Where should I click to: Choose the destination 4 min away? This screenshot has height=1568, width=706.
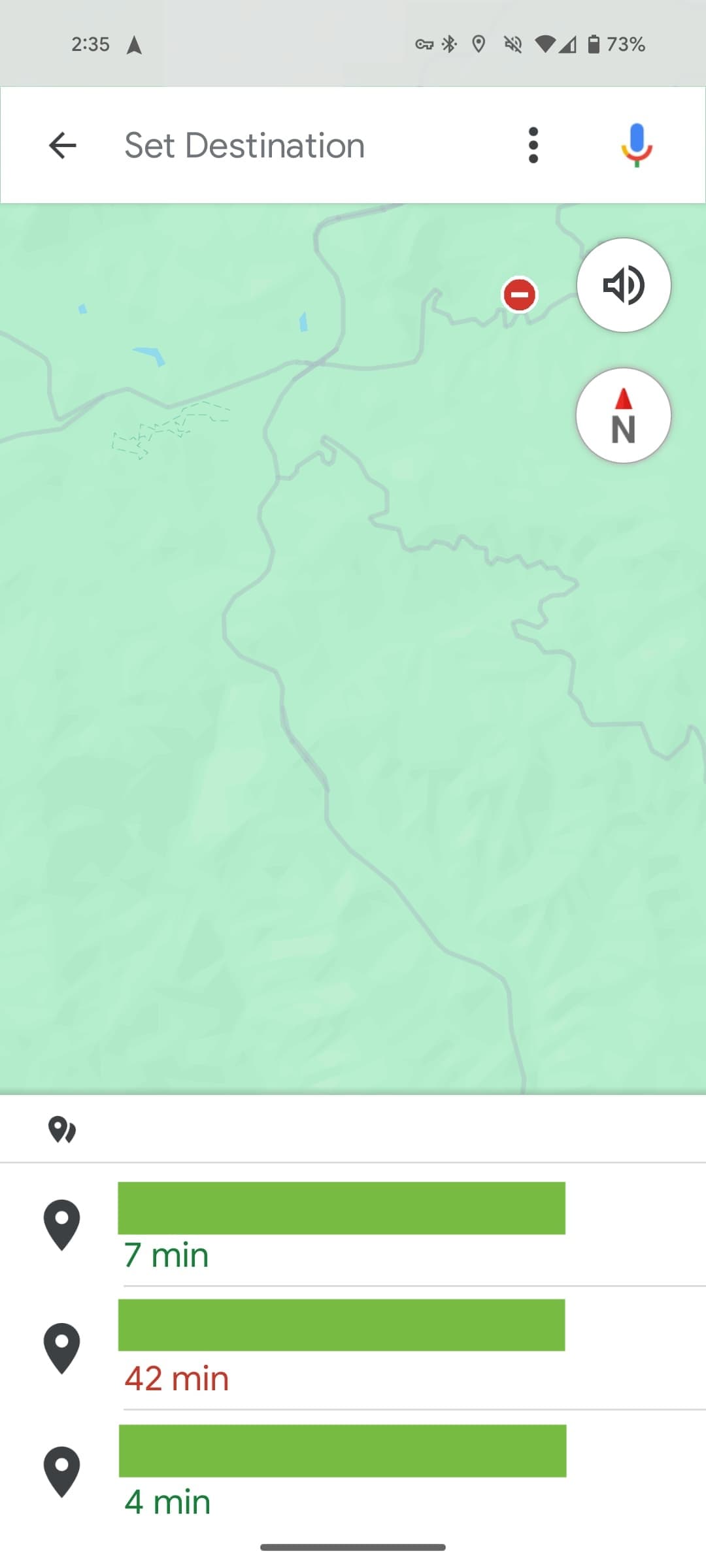click(341, 1471)
